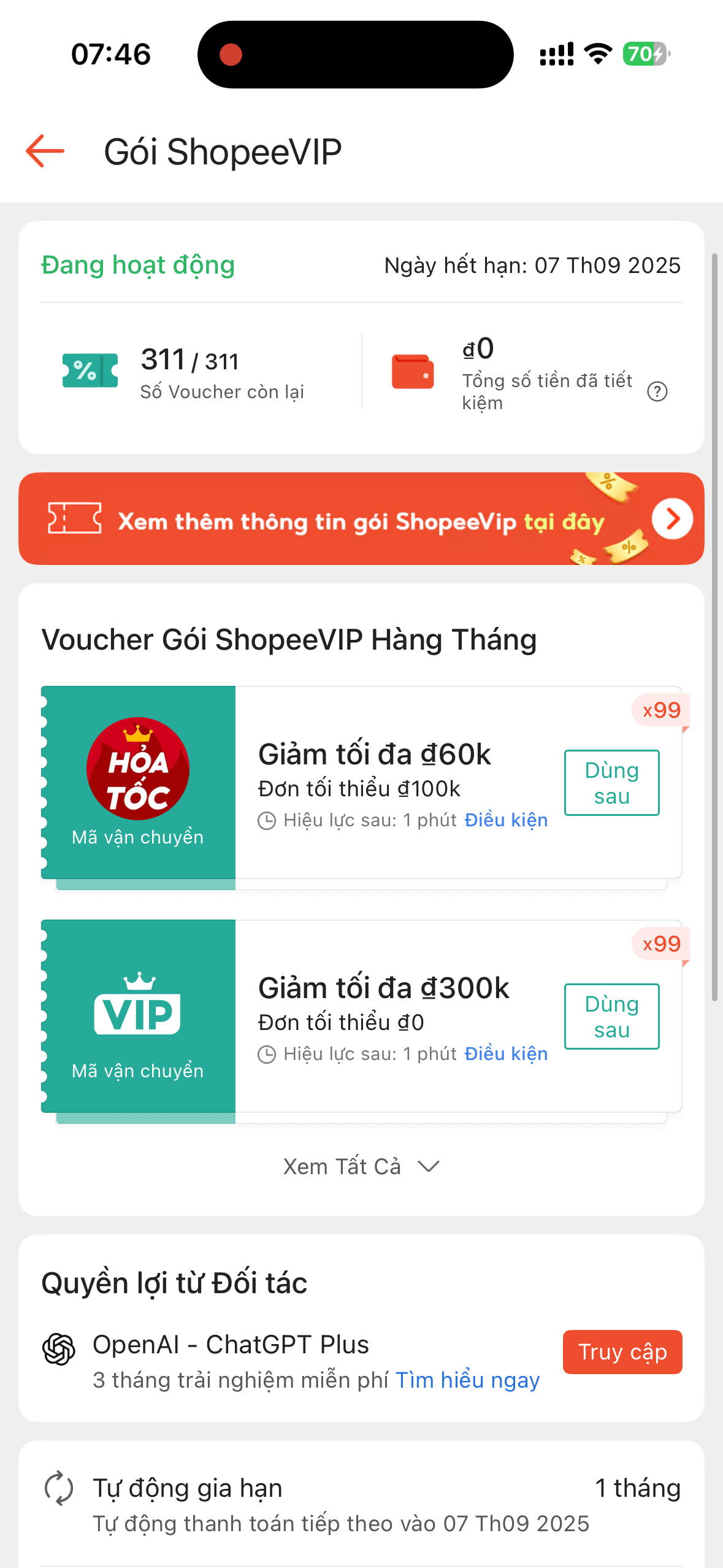Tap Dùng sau on the đ60k voucher

[611, 783]
